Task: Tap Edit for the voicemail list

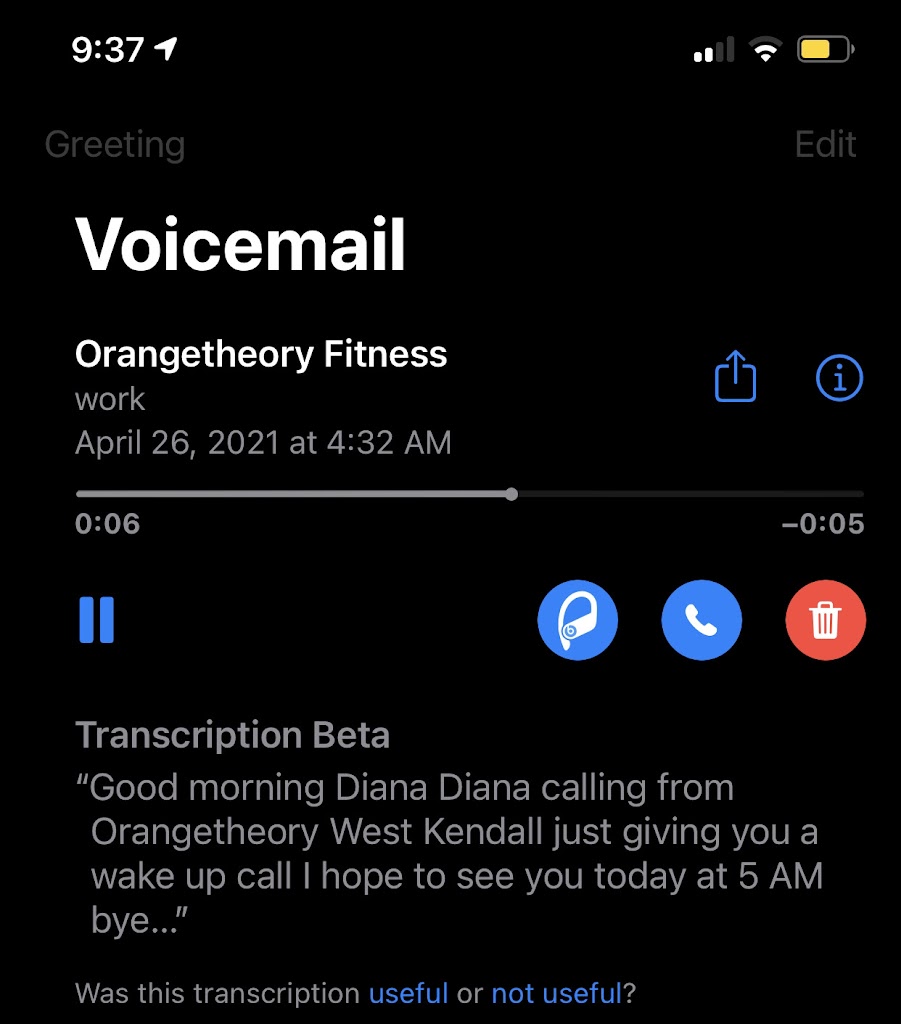Action: coord(825,145)
